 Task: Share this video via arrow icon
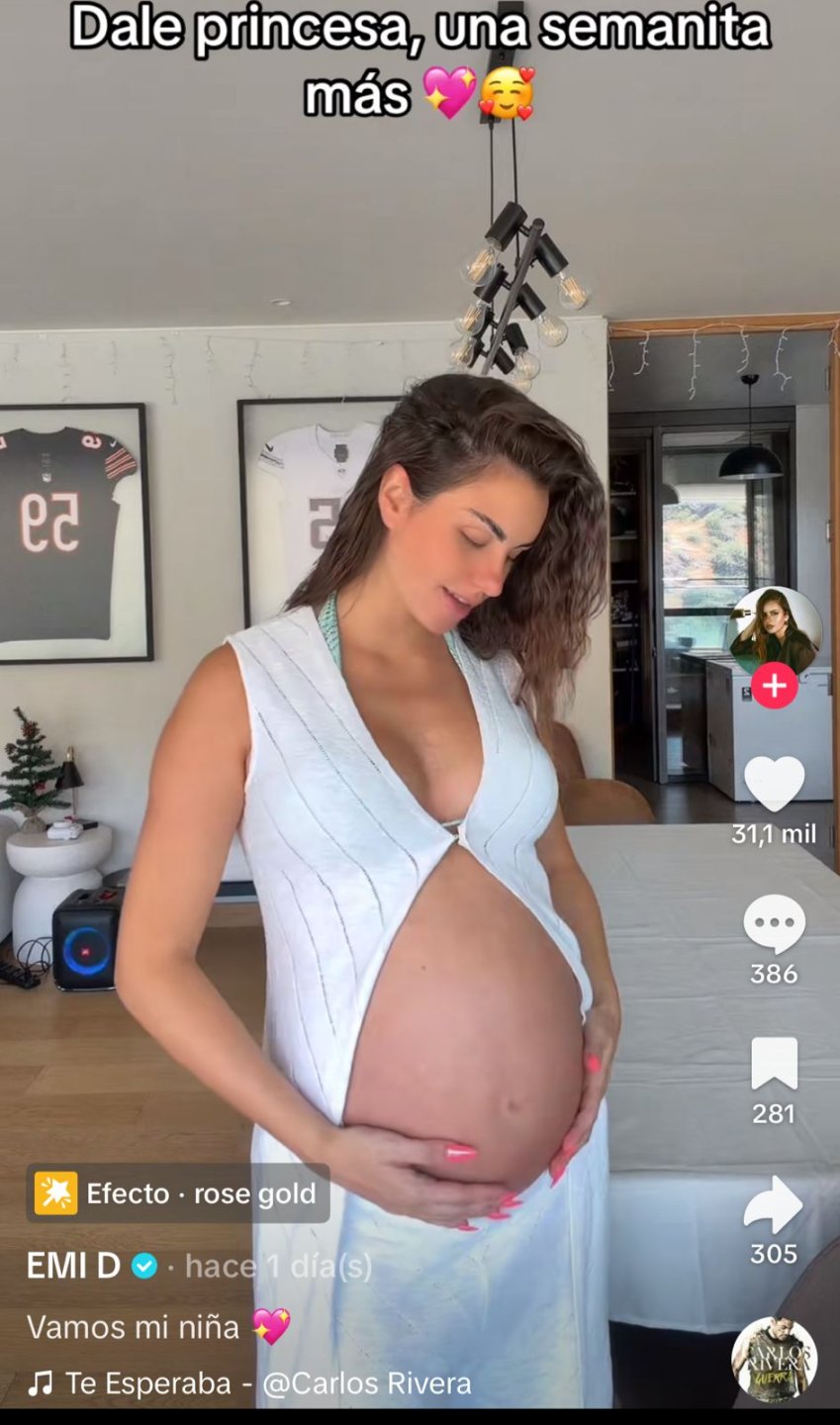point(774,1205)
